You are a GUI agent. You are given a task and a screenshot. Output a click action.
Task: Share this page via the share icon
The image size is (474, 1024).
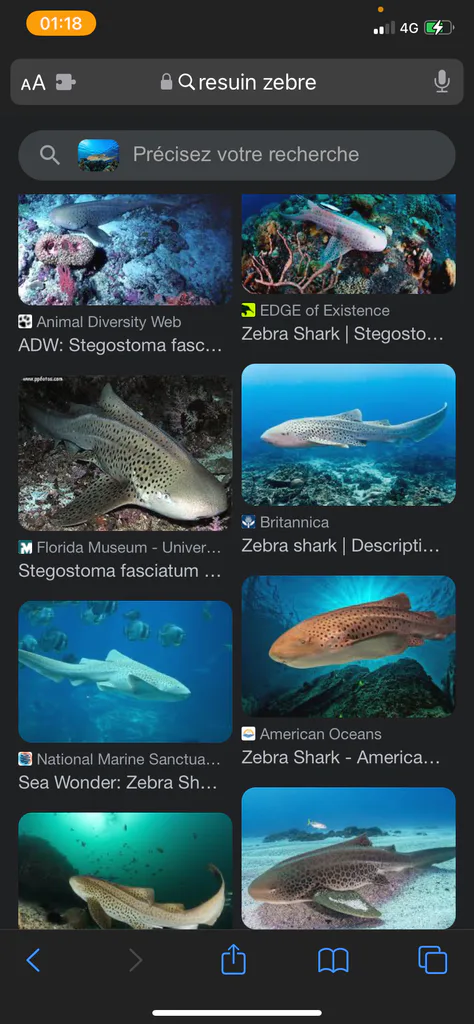point(233,959)
